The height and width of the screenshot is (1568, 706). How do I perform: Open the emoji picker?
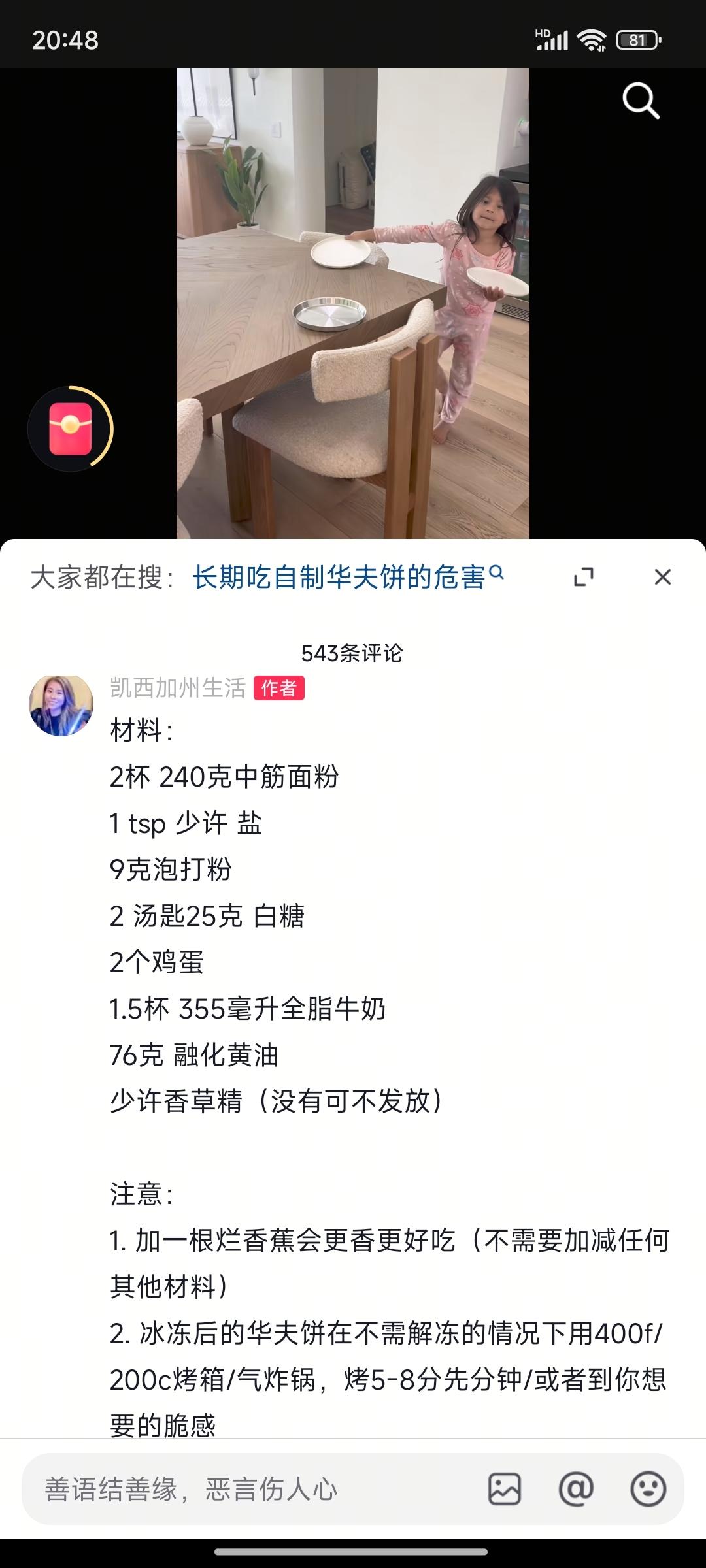coord(648,1490)
